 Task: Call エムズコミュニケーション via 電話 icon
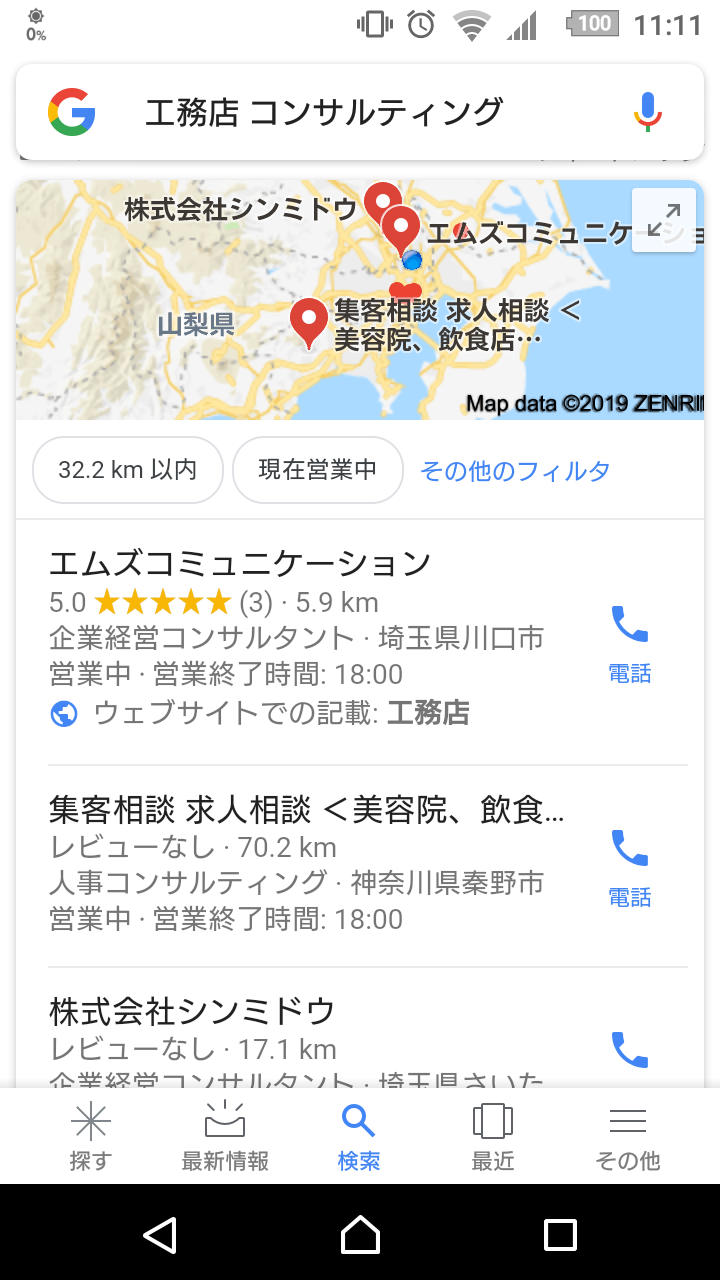tap(630, 644)
